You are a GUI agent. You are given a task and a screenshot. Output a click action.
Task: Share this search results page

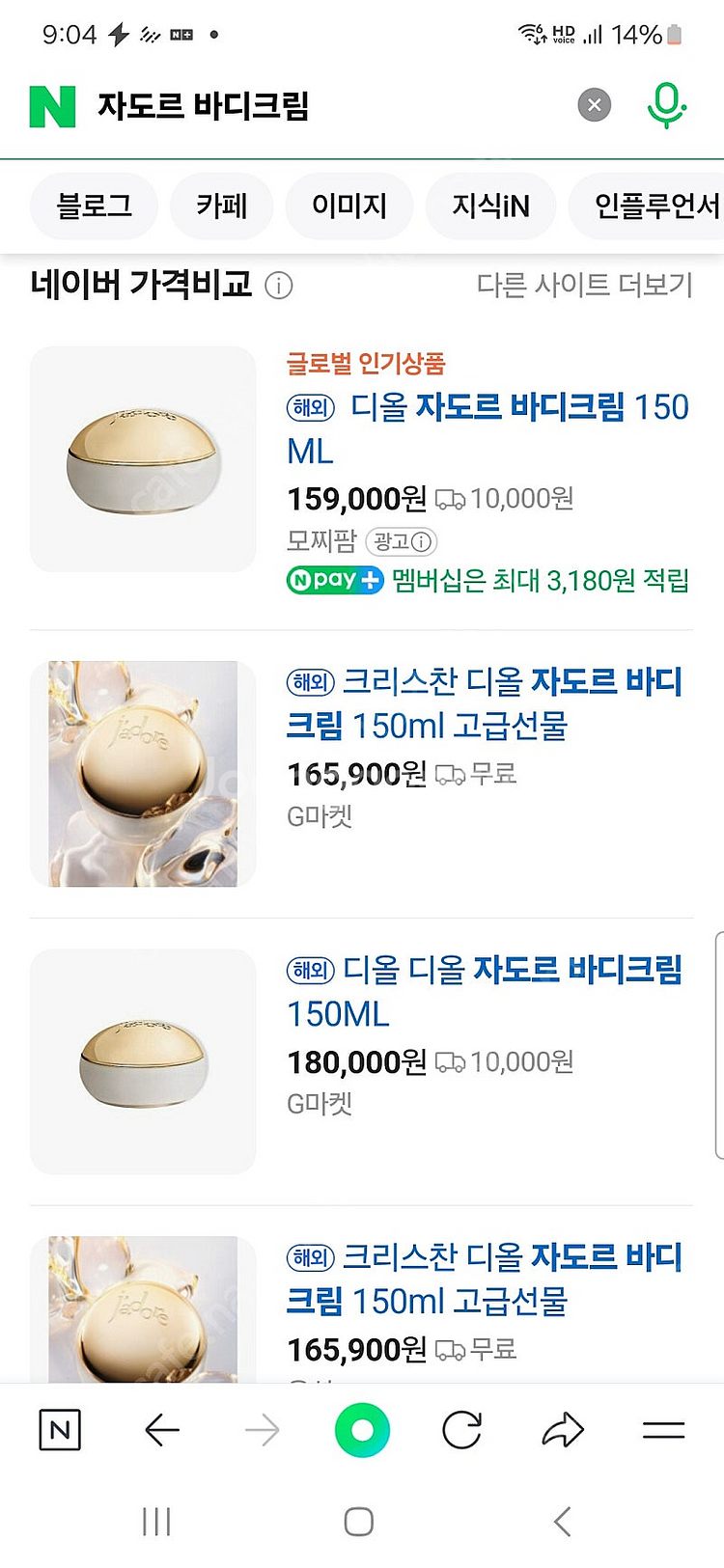[563, 1429]
